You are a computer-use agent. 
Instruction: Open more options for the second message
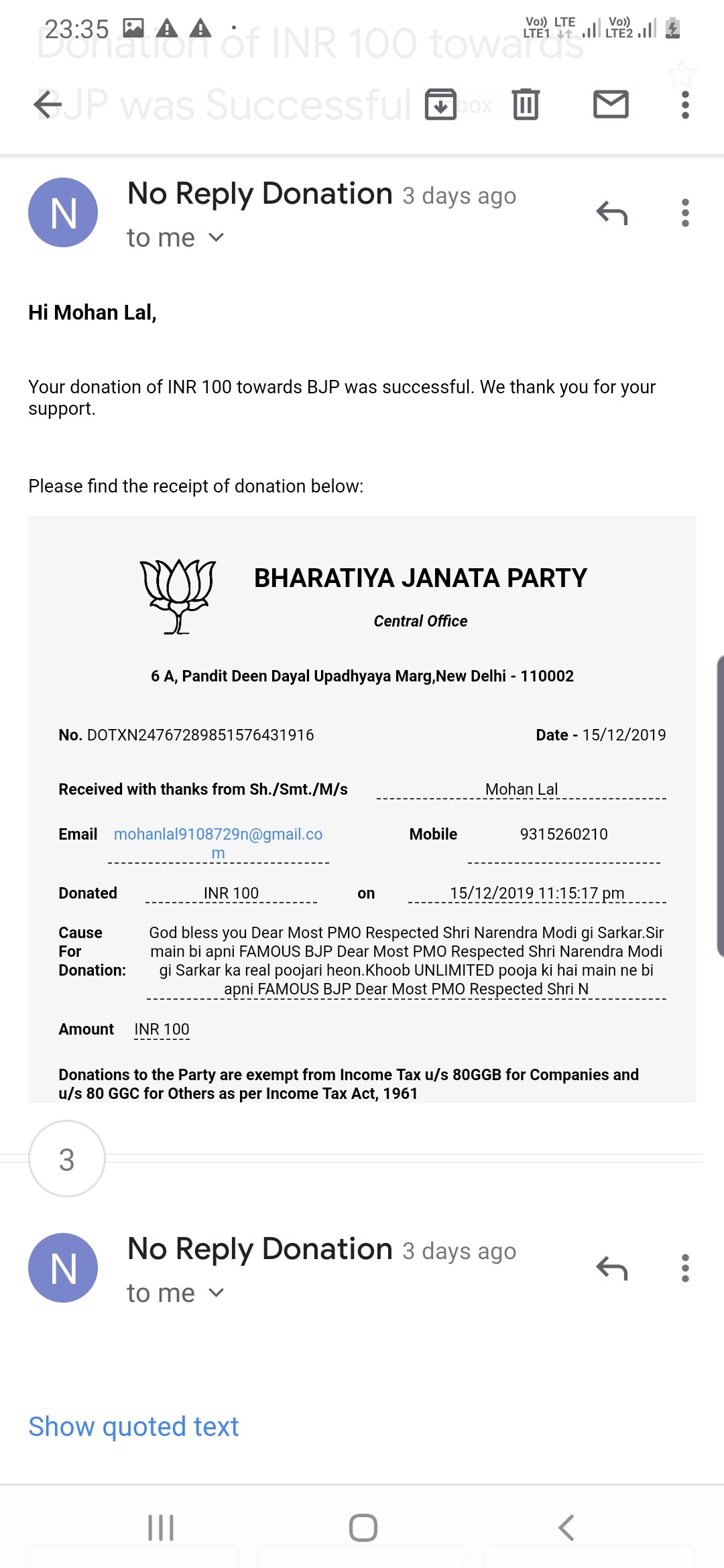point(684,1268)
